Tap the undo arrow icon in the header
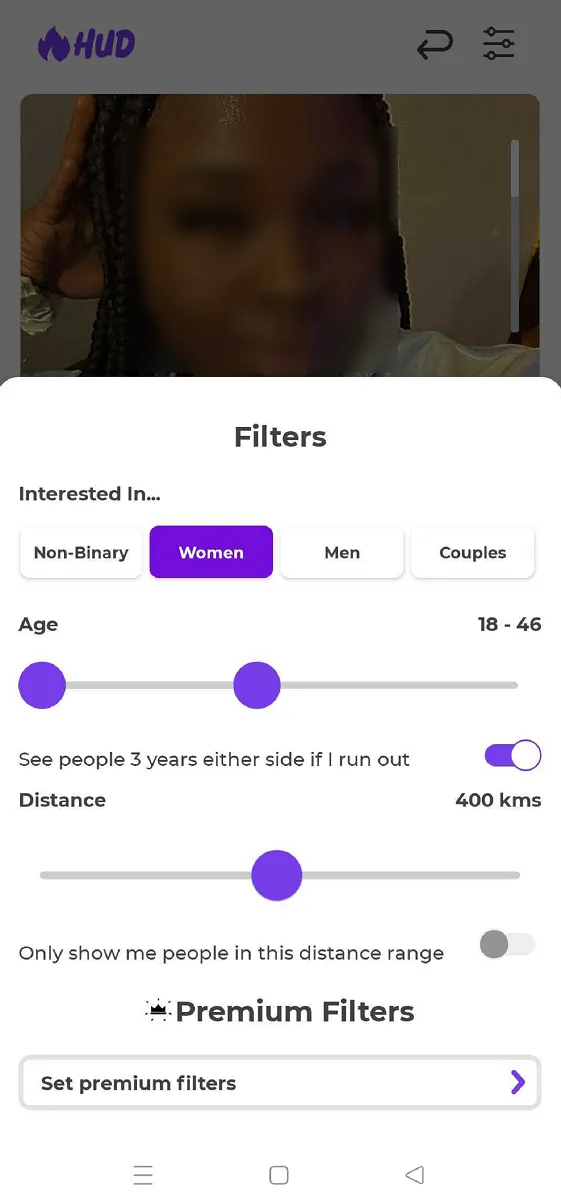Image resolution: width=561 pixels, height=1200 pixels. tap(434, 44)
